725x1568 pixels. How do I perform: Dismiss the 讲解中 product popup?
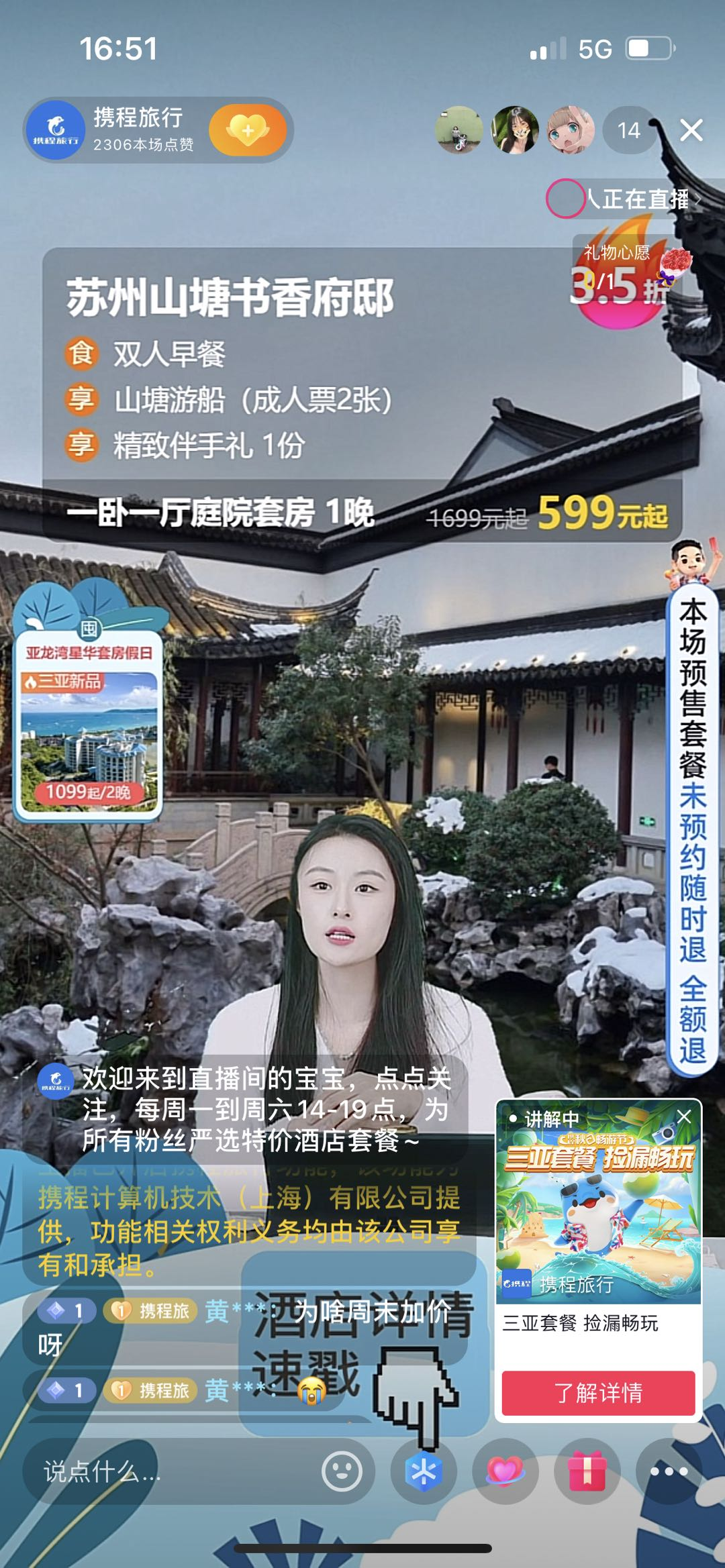click(684, 1116)
